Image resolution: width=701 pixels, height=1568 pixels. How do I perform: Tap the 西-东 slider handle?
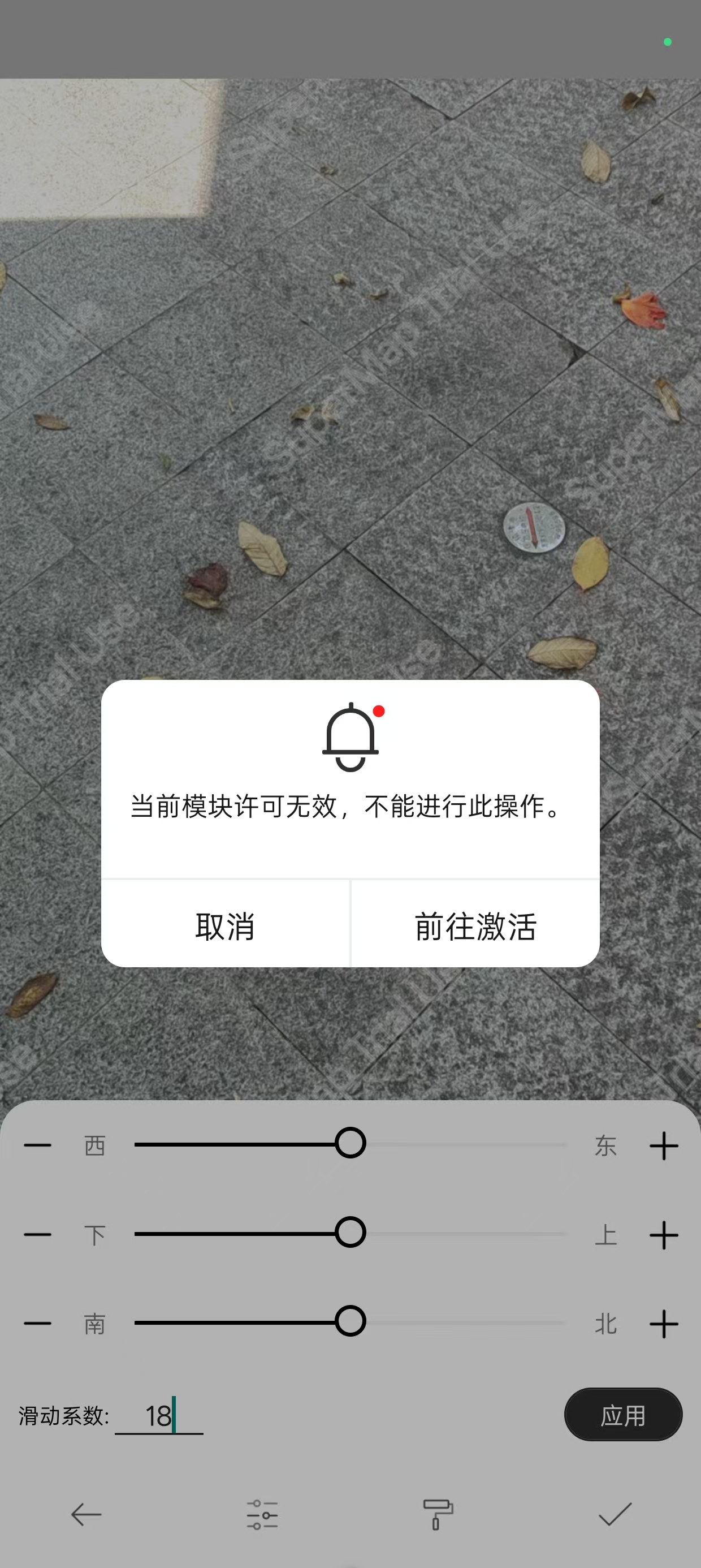[350, 1143]
